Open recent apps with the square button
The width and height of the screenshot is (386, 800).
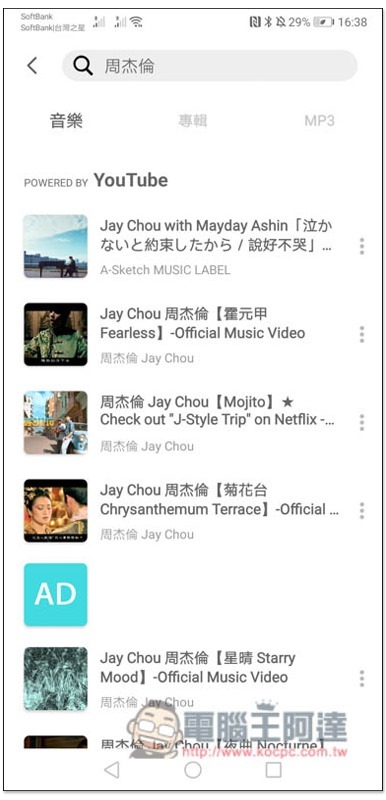(273, 770)
